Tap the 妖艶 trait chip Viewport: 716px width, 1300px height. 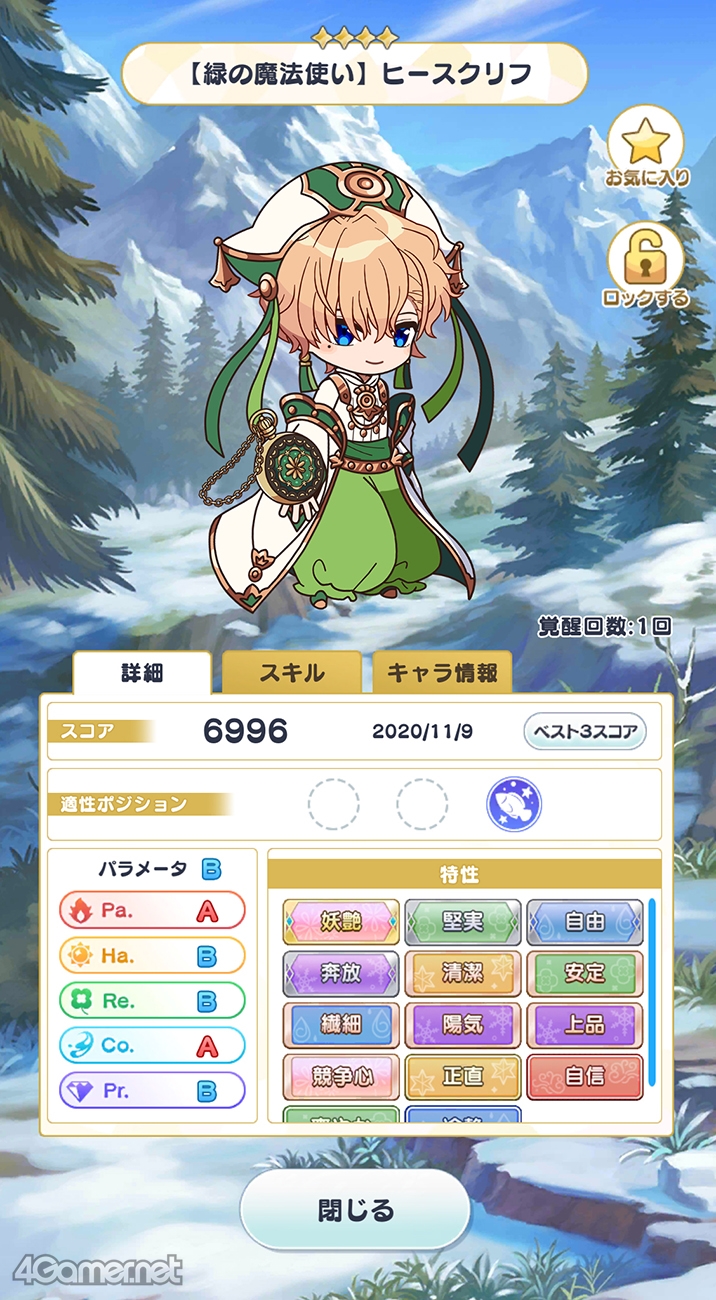click(341, 921)
